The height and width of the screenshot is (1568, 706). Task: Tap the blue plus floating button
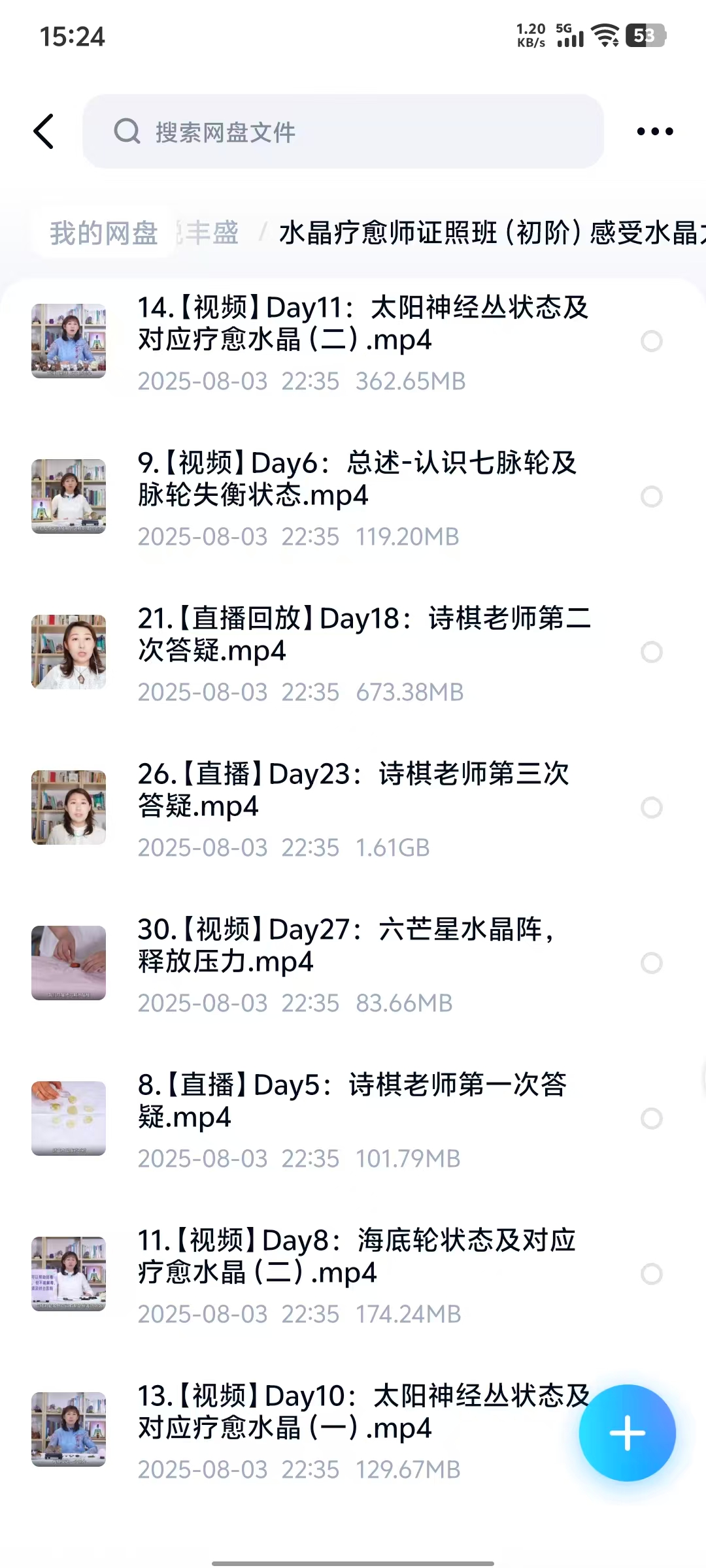click(627, 1433)
